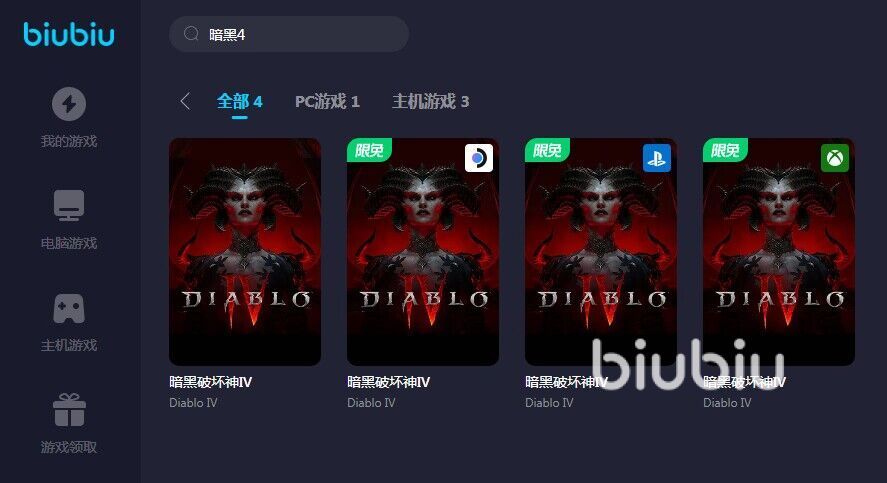Open the Diablo IV Xbox version card
This screenshot has height=483, width=887.
pyautogui.click(x=779, y=251)
